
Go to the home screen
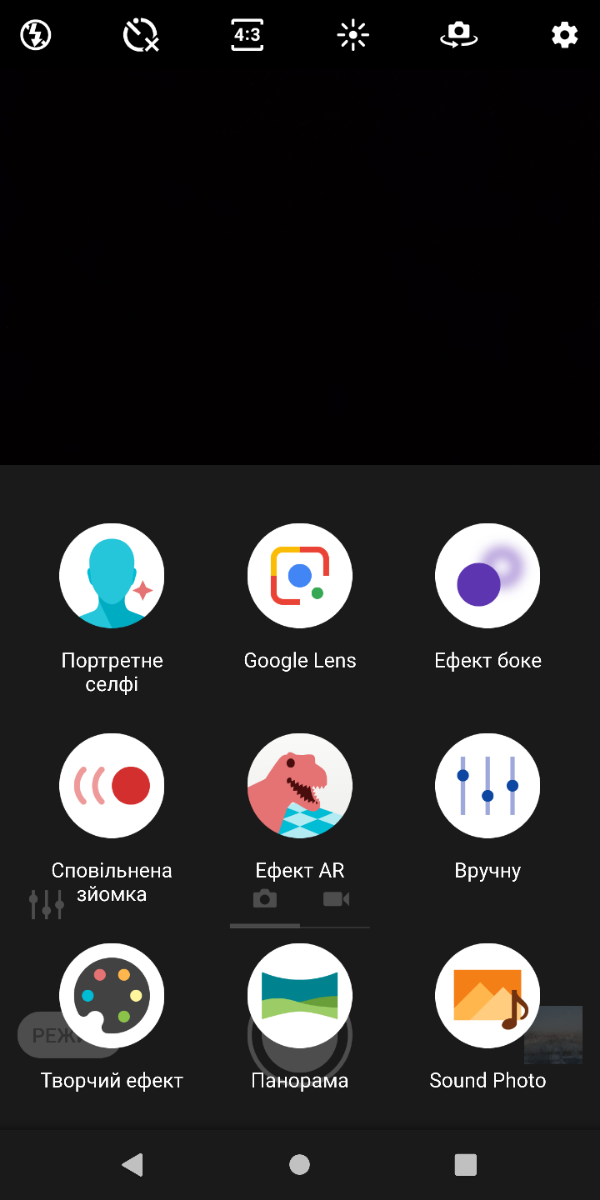[x=299, y=1164]
